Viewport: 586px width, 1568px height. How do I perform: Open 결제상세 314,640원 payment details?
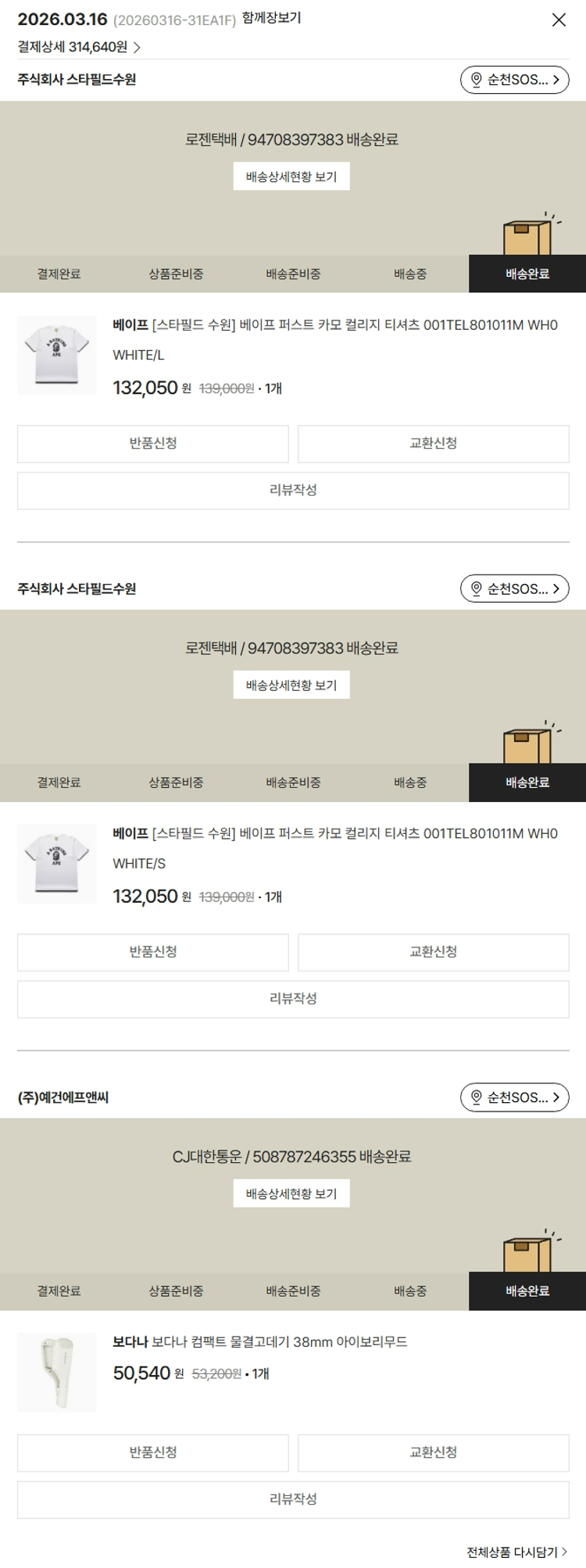click(x=79, y=47)
